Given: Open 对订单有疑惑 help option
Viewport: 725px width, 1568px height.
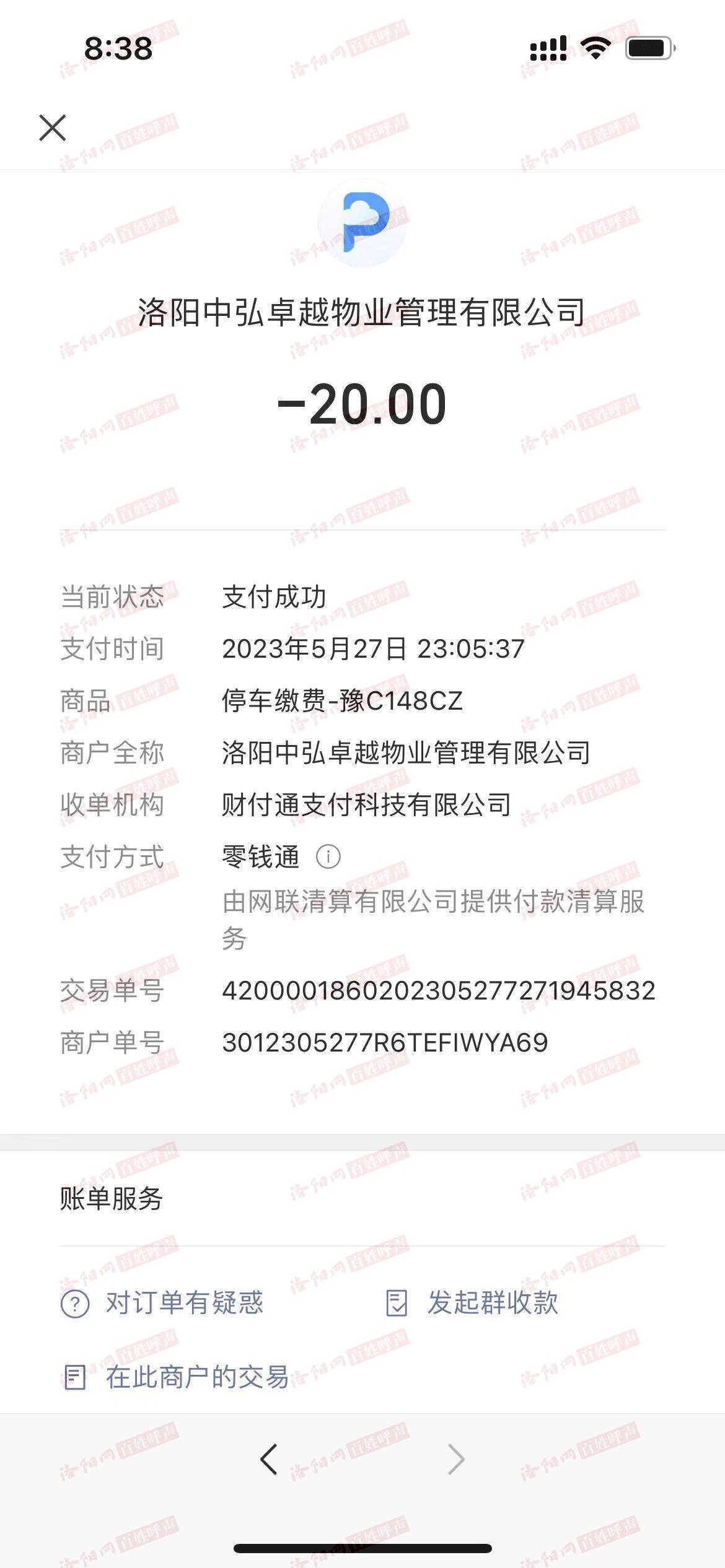Looking at the screenshot, I should pos(162,1303).
